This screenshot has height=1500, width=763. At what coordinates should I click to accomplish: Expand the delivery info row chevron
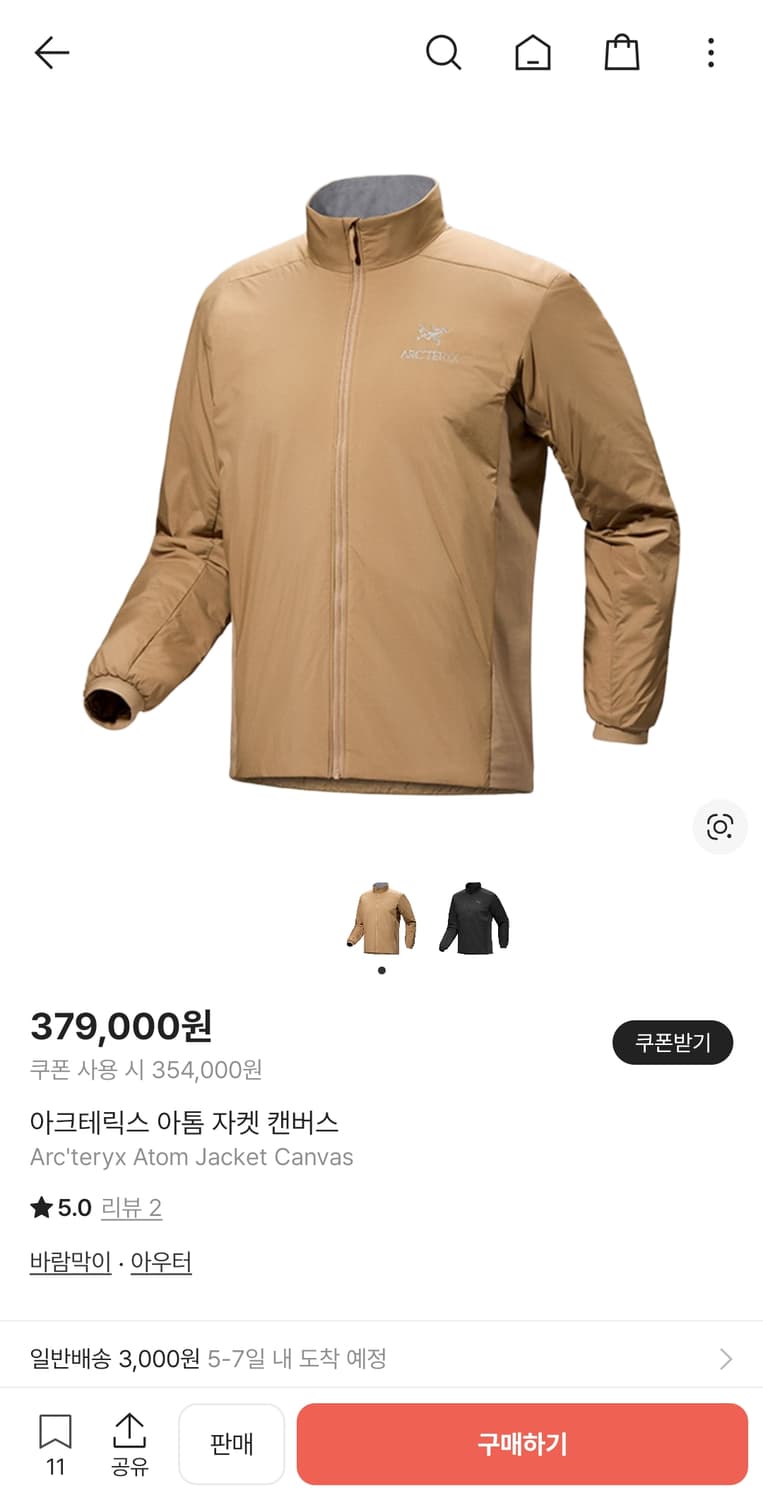pos(728,1358)
